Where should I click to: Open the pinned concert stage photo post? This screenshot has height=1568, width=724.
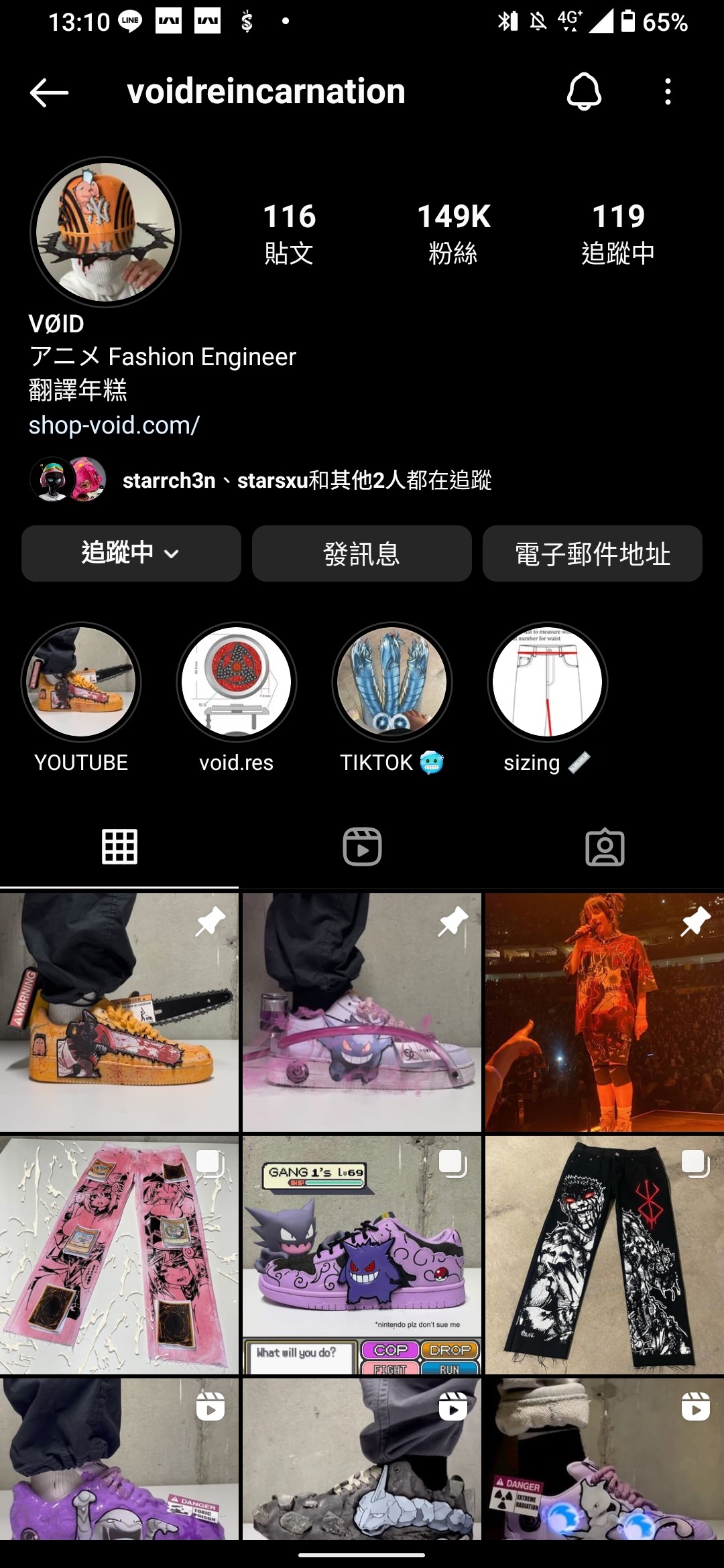click(605, 1012)
